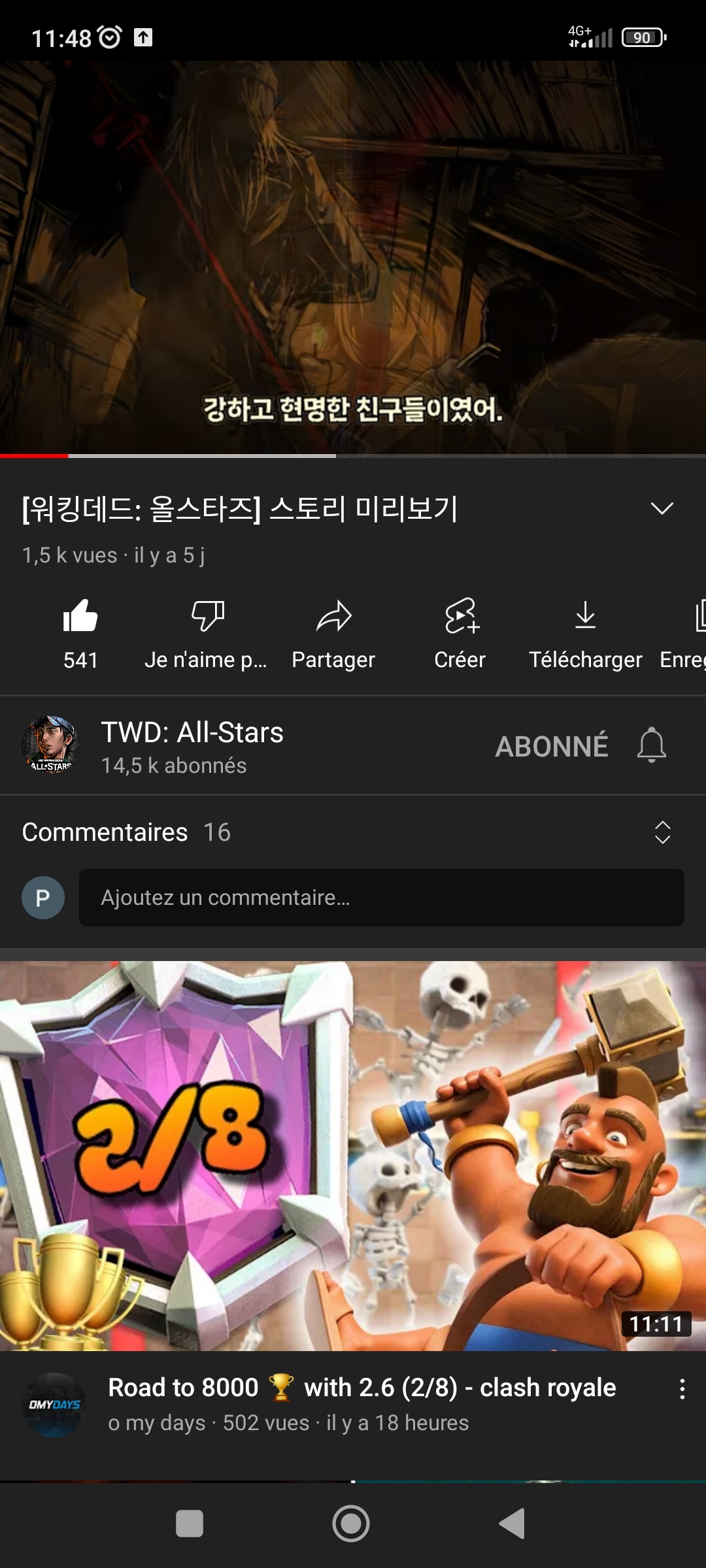Go back using the system back button
This screenshot has height=1568, width=706.
click(x=513, y=1524)
